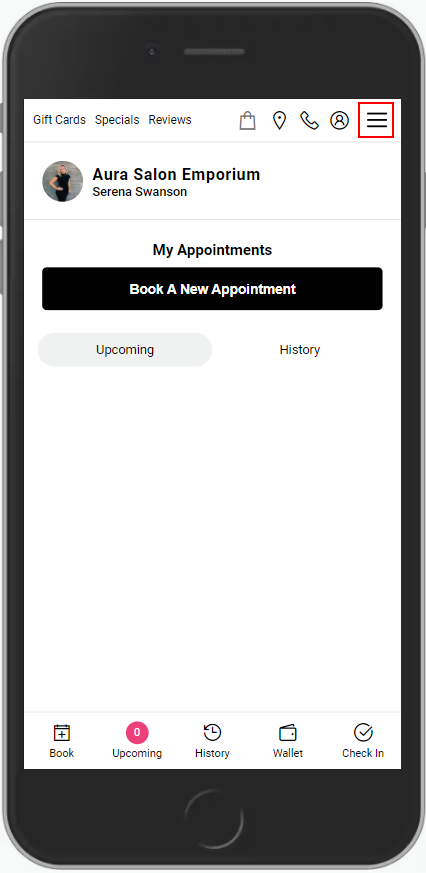The image size is (426, 873).
Task: Tap the location pin icon
Action: tap(279, 120)
